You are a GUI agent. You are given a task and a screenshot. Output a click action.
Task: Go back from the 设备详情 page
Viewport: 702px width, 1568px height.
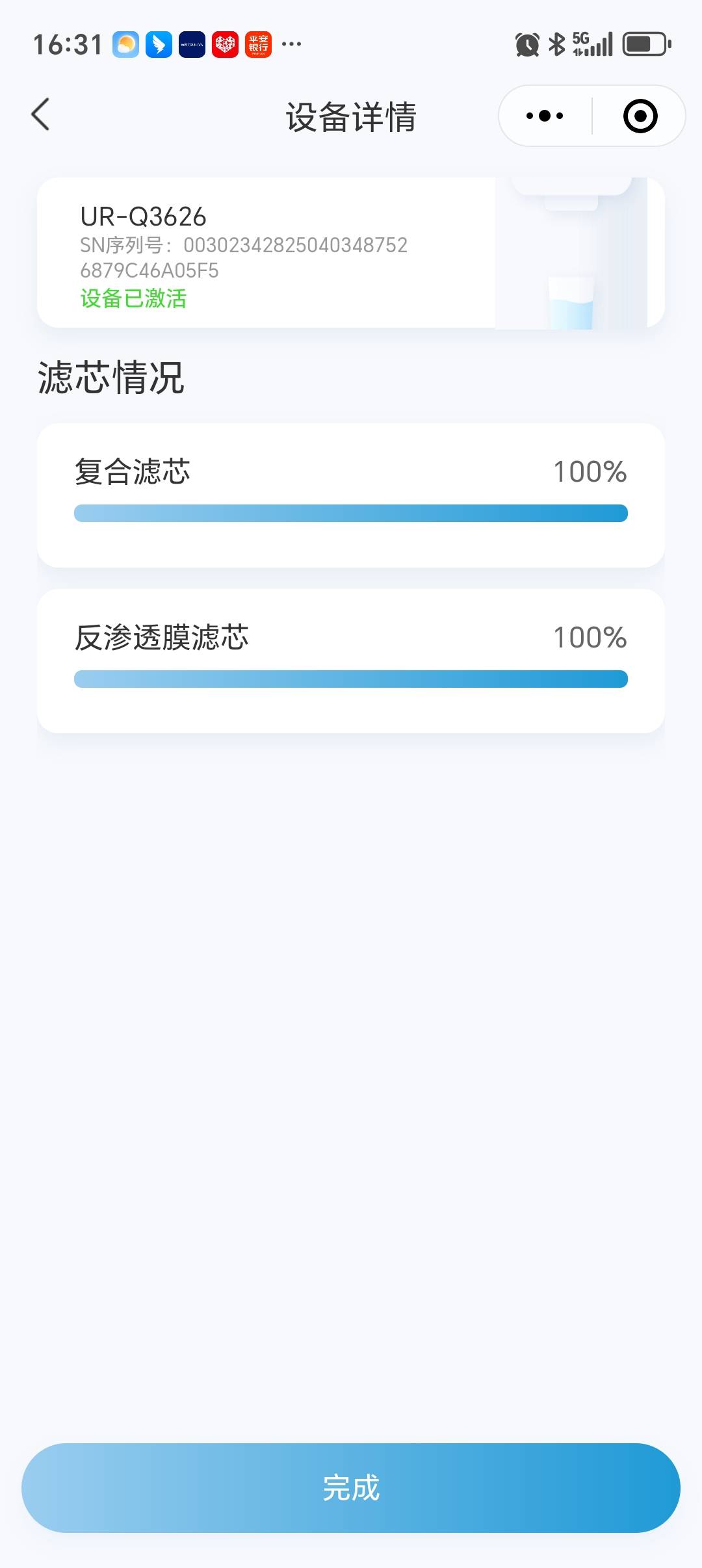click(x=40, y=115)
